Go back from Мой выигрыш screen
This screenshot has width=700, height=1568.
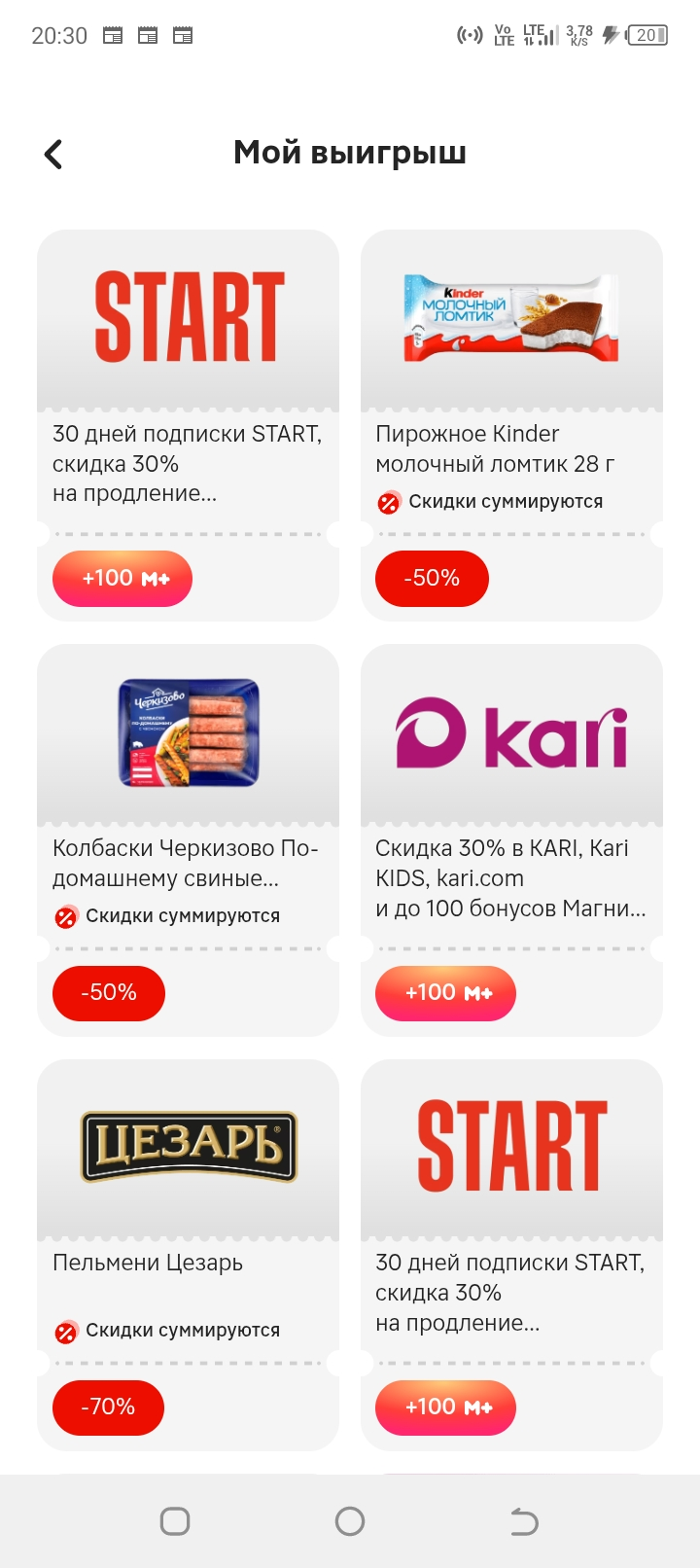pos(53,154)
